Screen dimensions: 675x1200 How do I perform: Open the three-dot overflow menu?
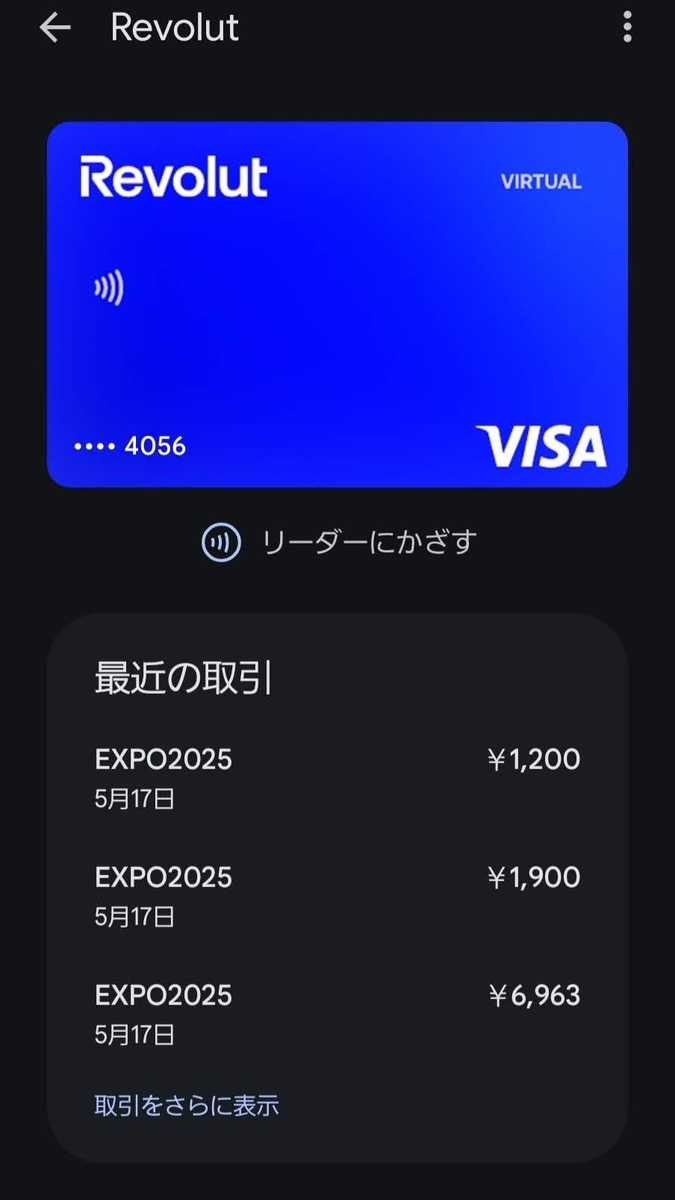pyautogui.click(x=627, y=27)
